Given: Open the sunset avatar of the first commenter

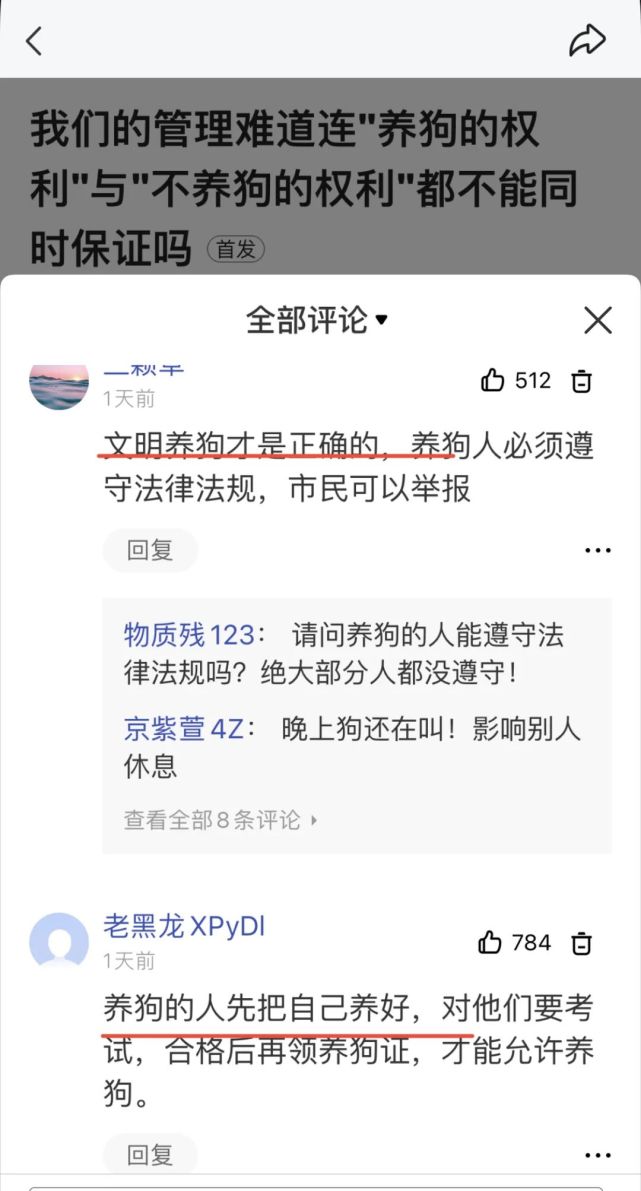Looking at the screenshot, I should (59, 384).
